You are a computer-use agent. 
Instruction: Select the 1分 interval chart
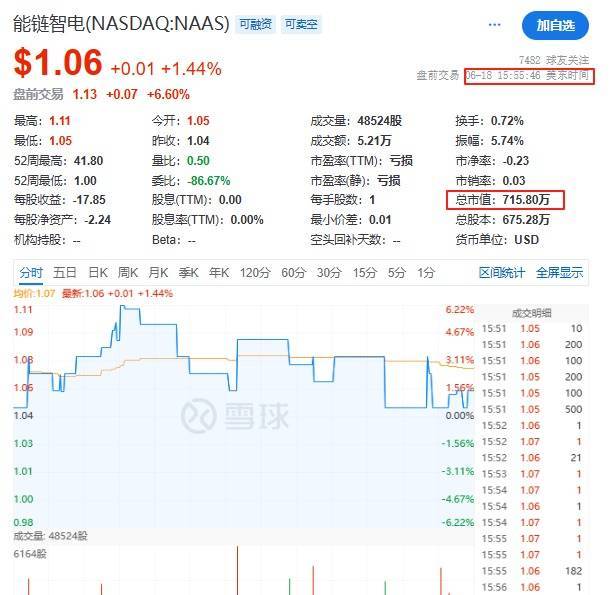(x=426, y=272)
